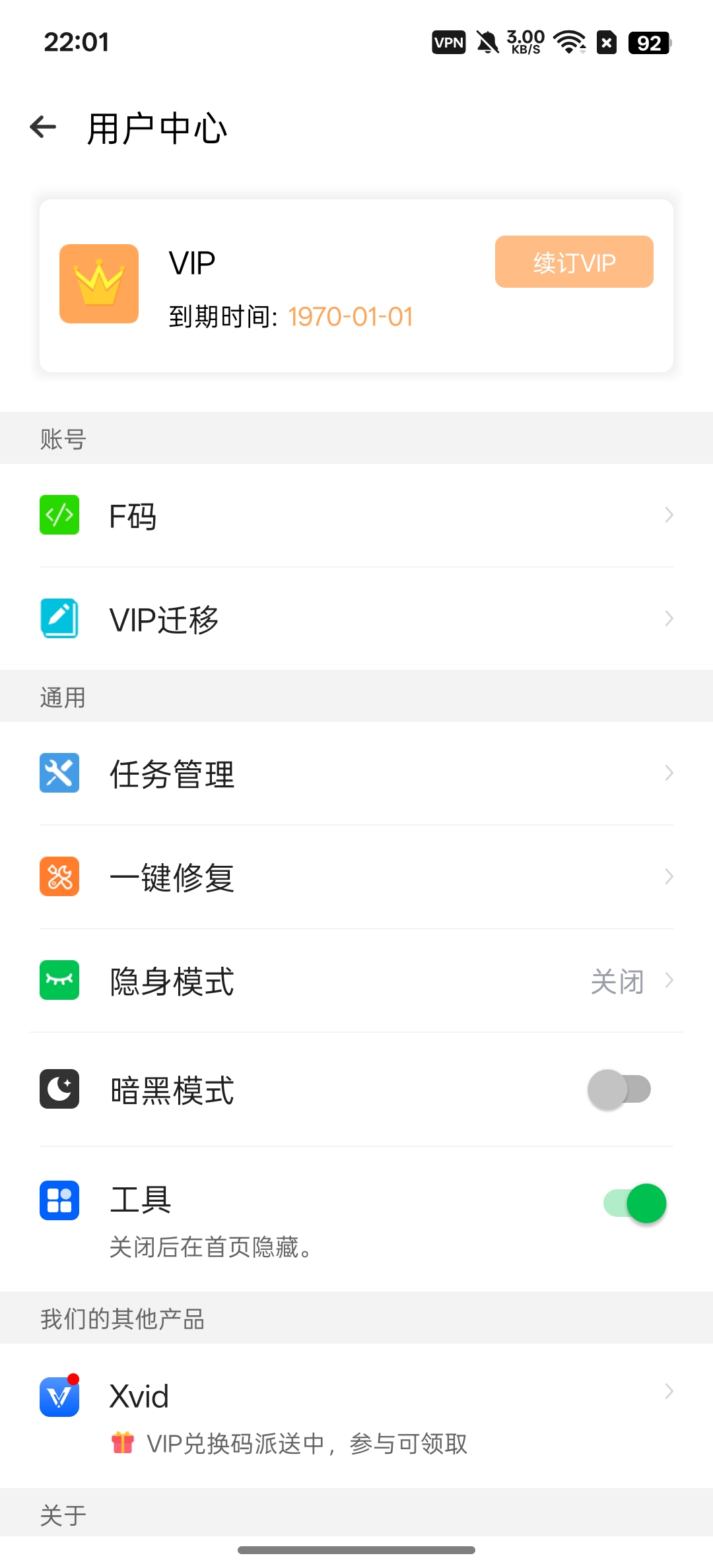
Task: Open 任务管理
Action: click(356, 773)
